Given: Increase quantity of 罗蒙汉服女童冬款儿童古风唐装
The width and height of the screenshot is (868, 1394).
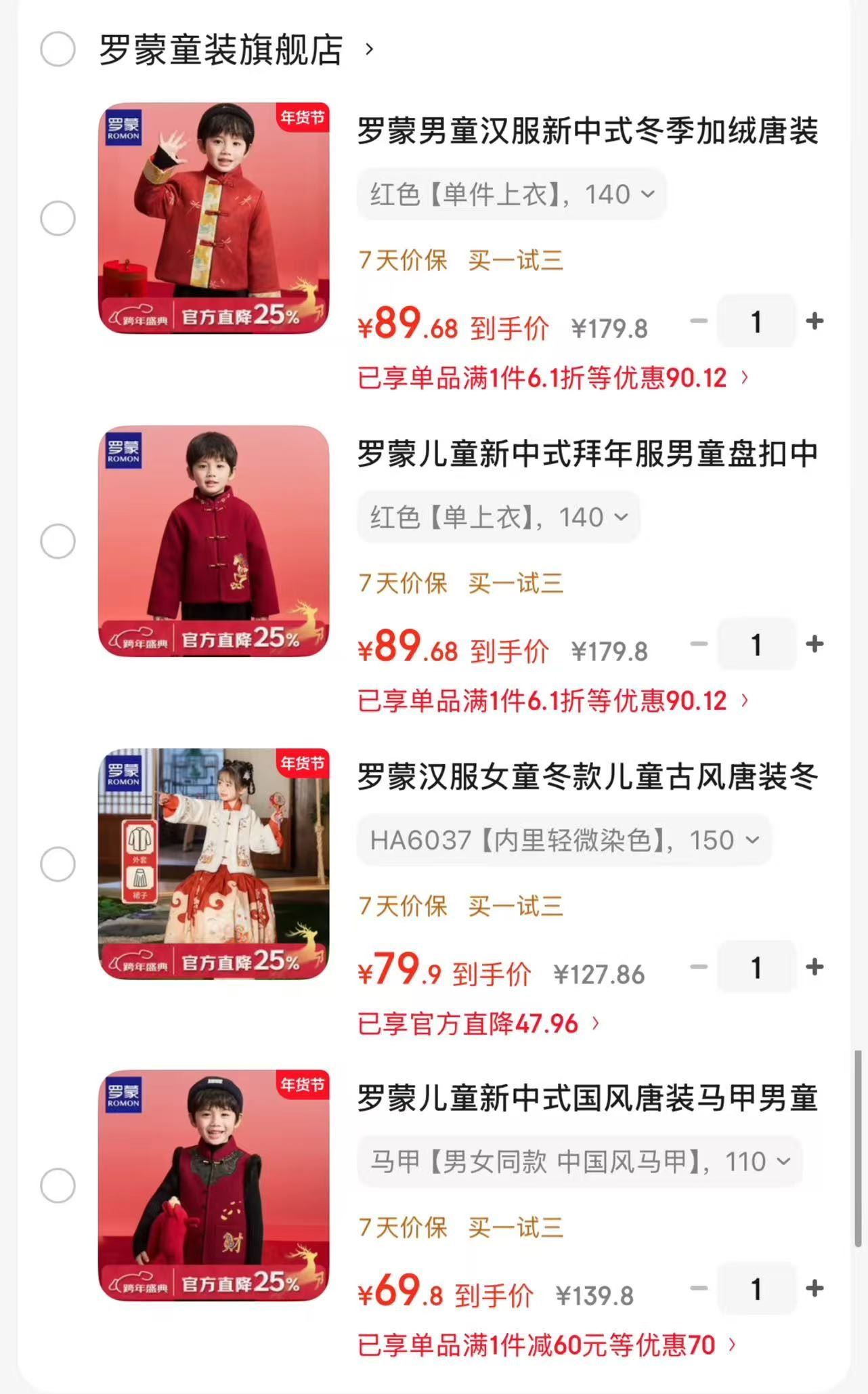Looking at the screenshot, I should (x=815, y=967).
